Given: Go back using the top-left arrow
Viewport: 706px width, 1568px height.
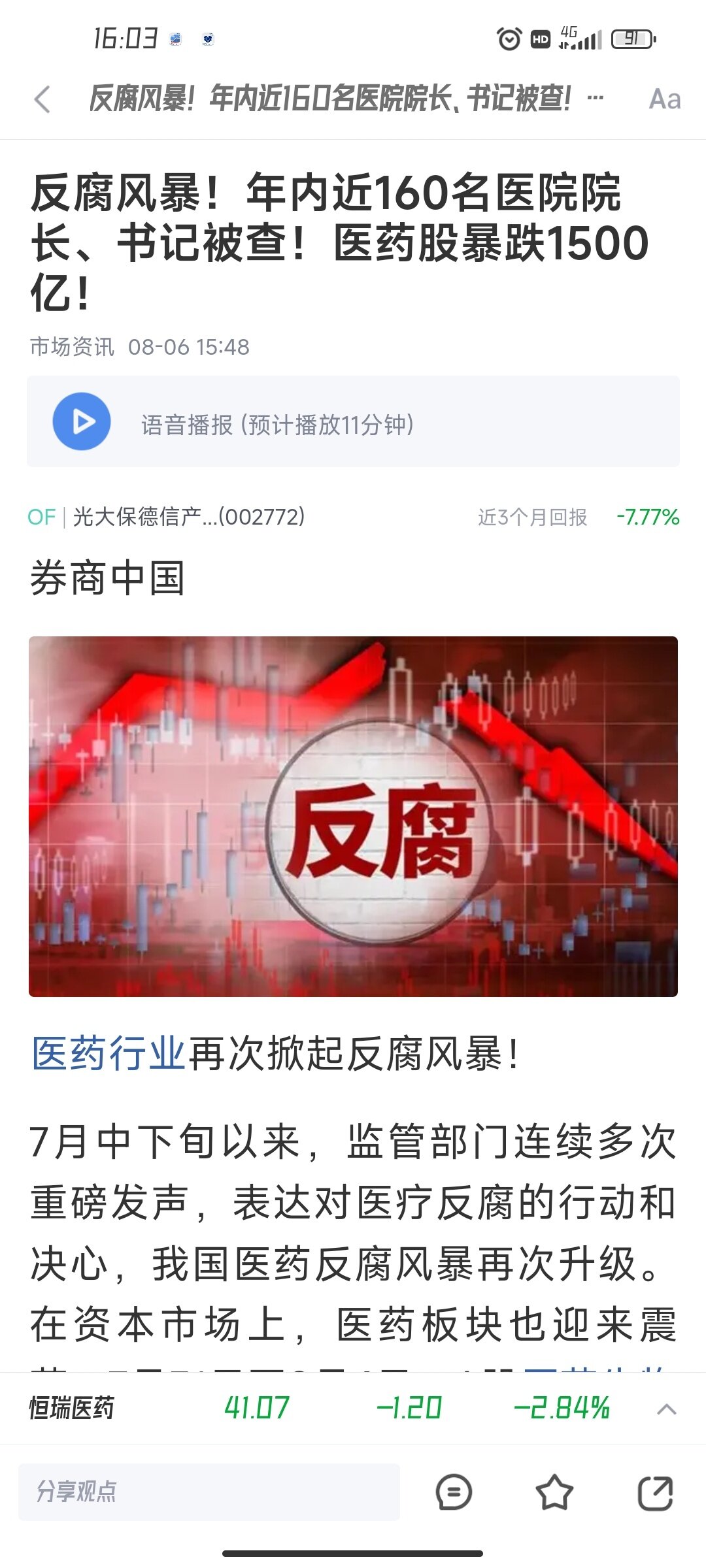Looking at the screenshot, I should (x=42, y=99).
